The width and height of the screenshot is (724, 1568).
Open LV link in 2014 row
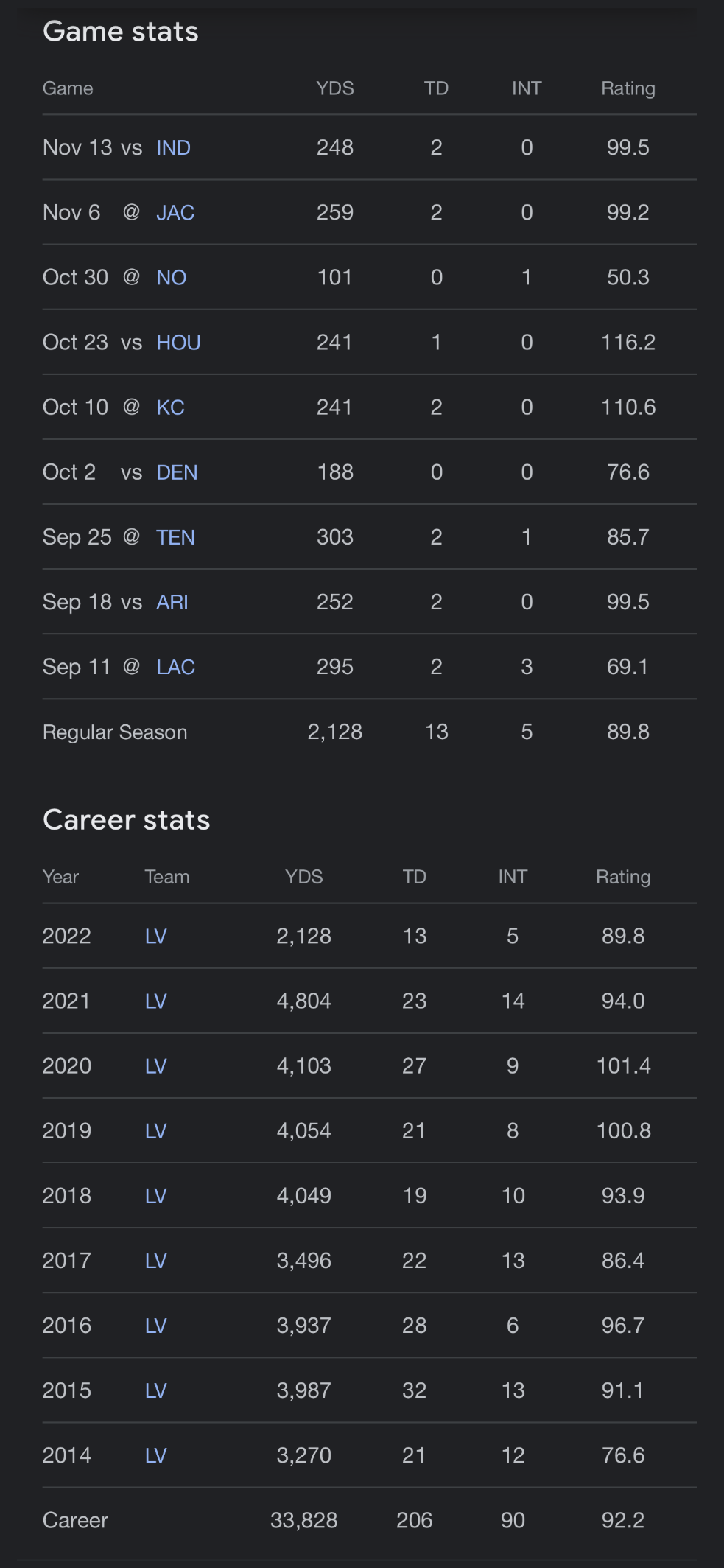point(155,1455)
